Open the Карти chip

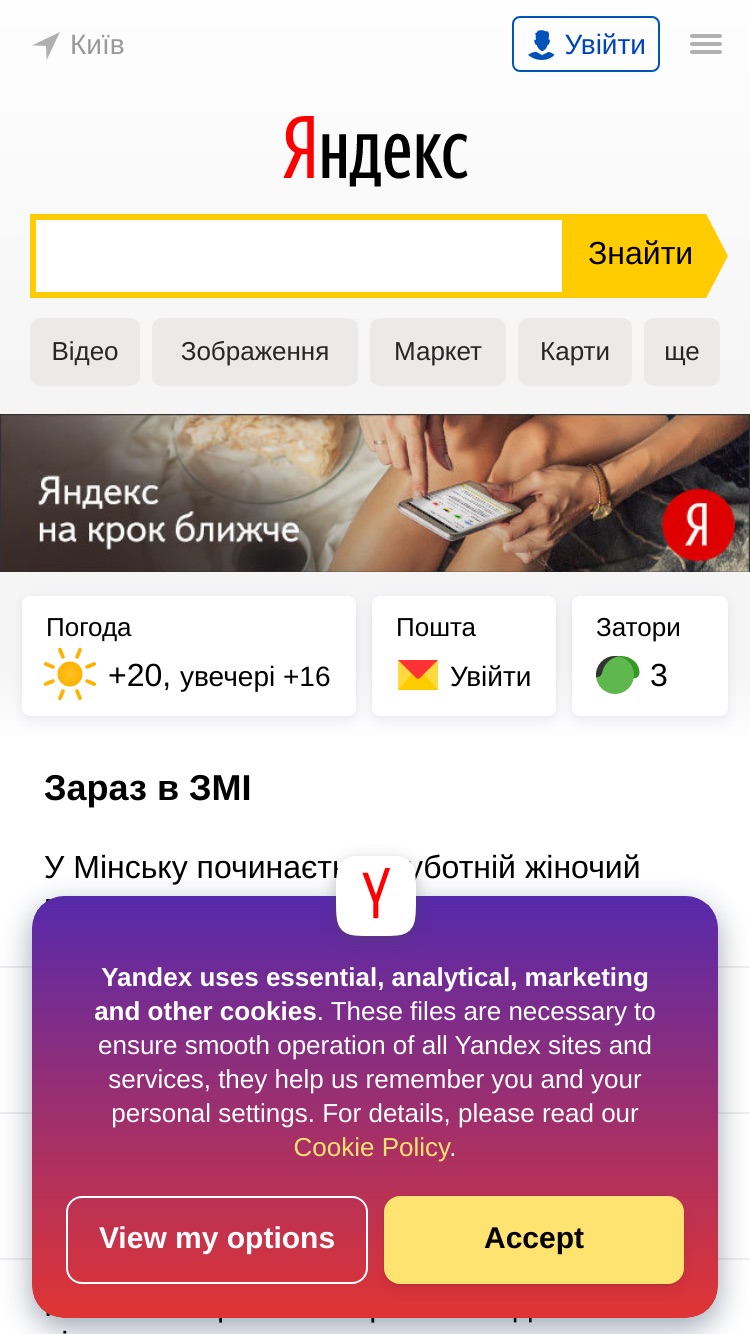pyautogui.click(x=575, y=352)
